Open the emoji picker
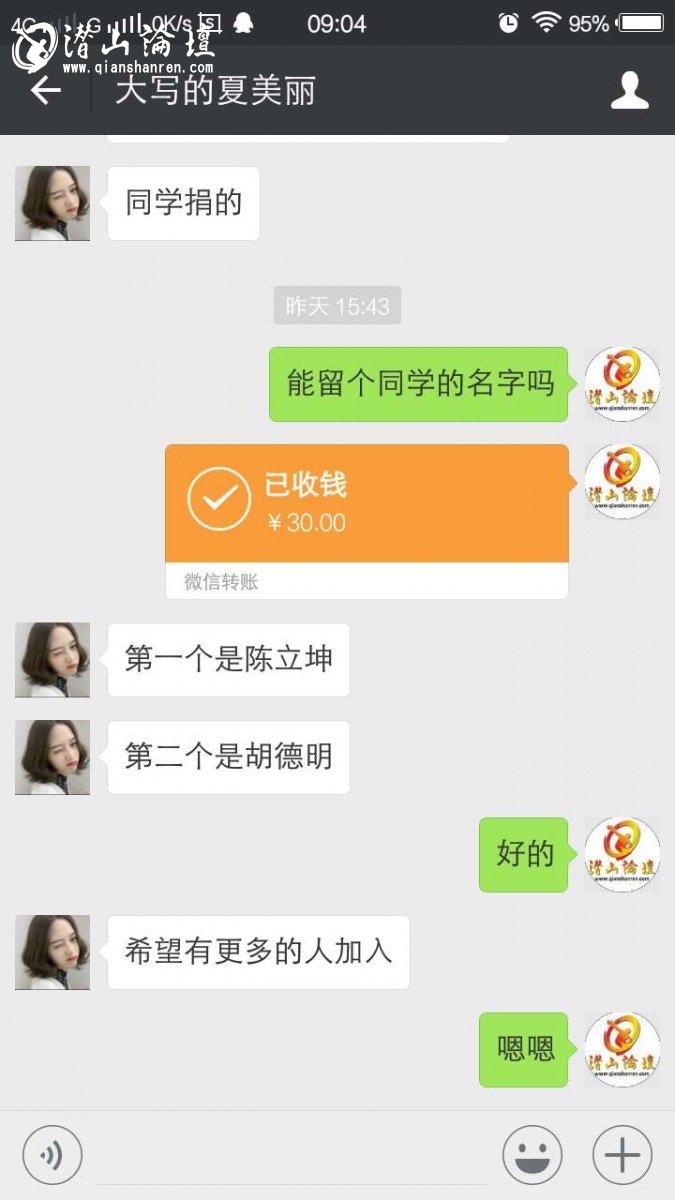 pos(531,1155)
